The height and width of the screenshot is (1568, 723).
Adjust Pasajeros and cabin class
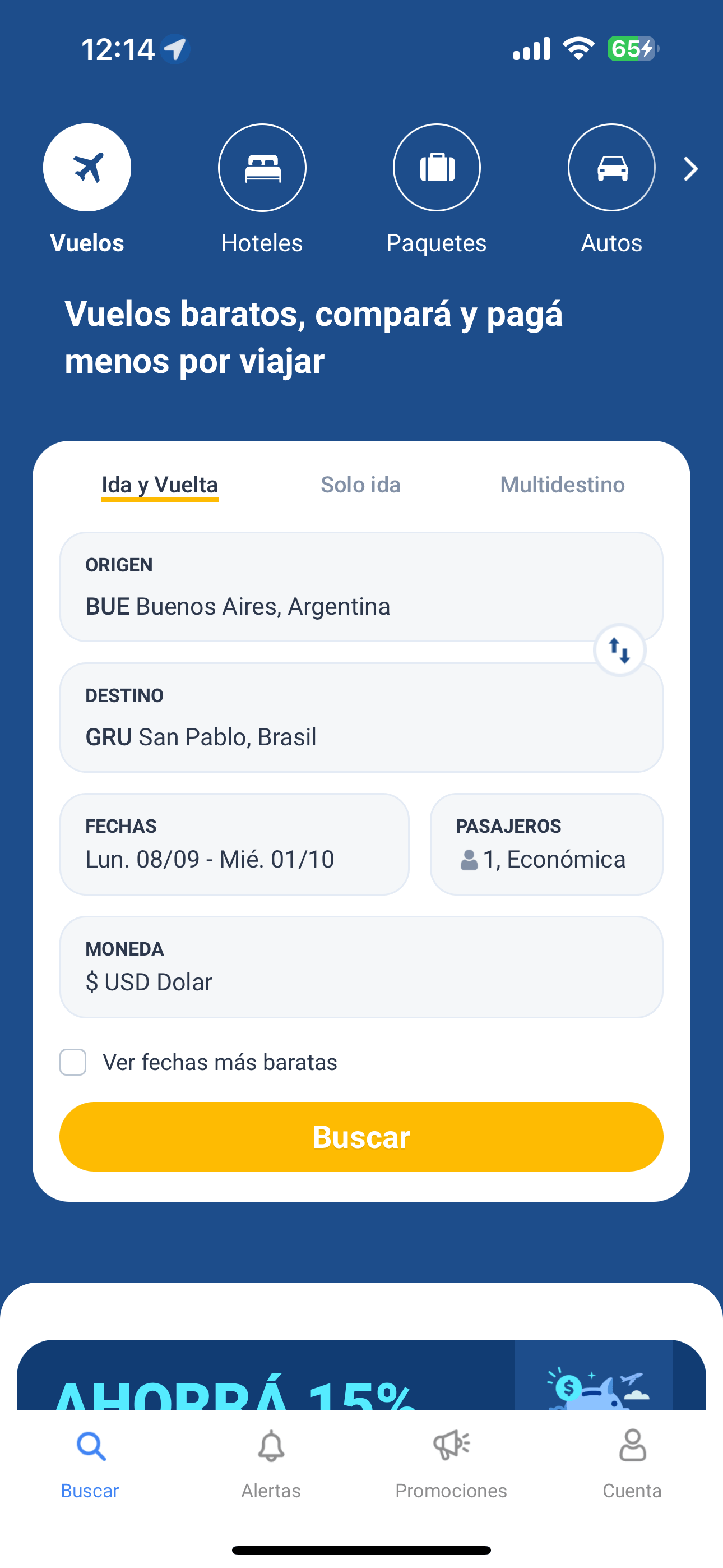(546, 844)
